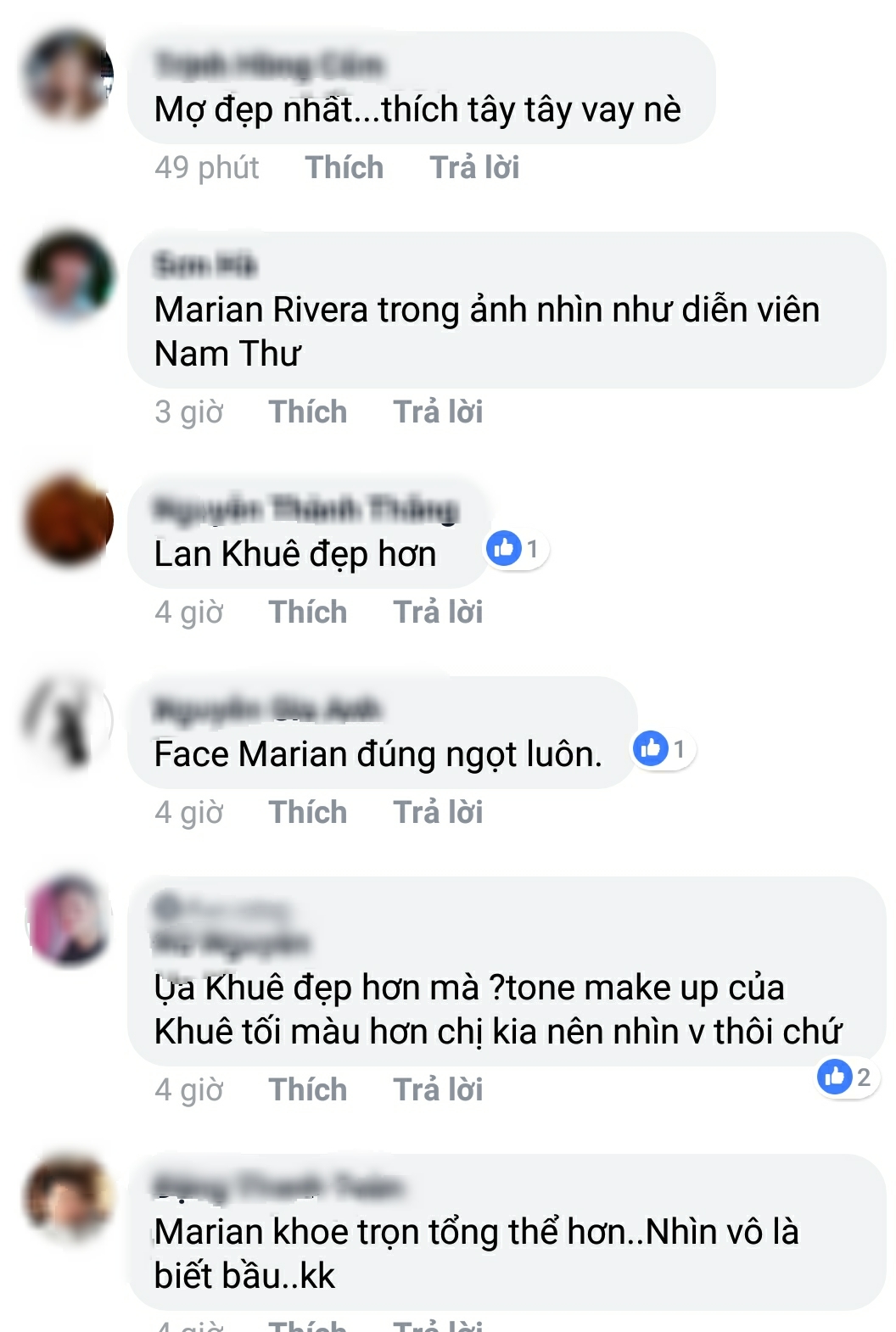Image resolution: width=896 pixels, height=1332 pixels.
Task: Open avatar of the "Mợ đẹp nhất" commenter
Action: [x=69, y=75]
